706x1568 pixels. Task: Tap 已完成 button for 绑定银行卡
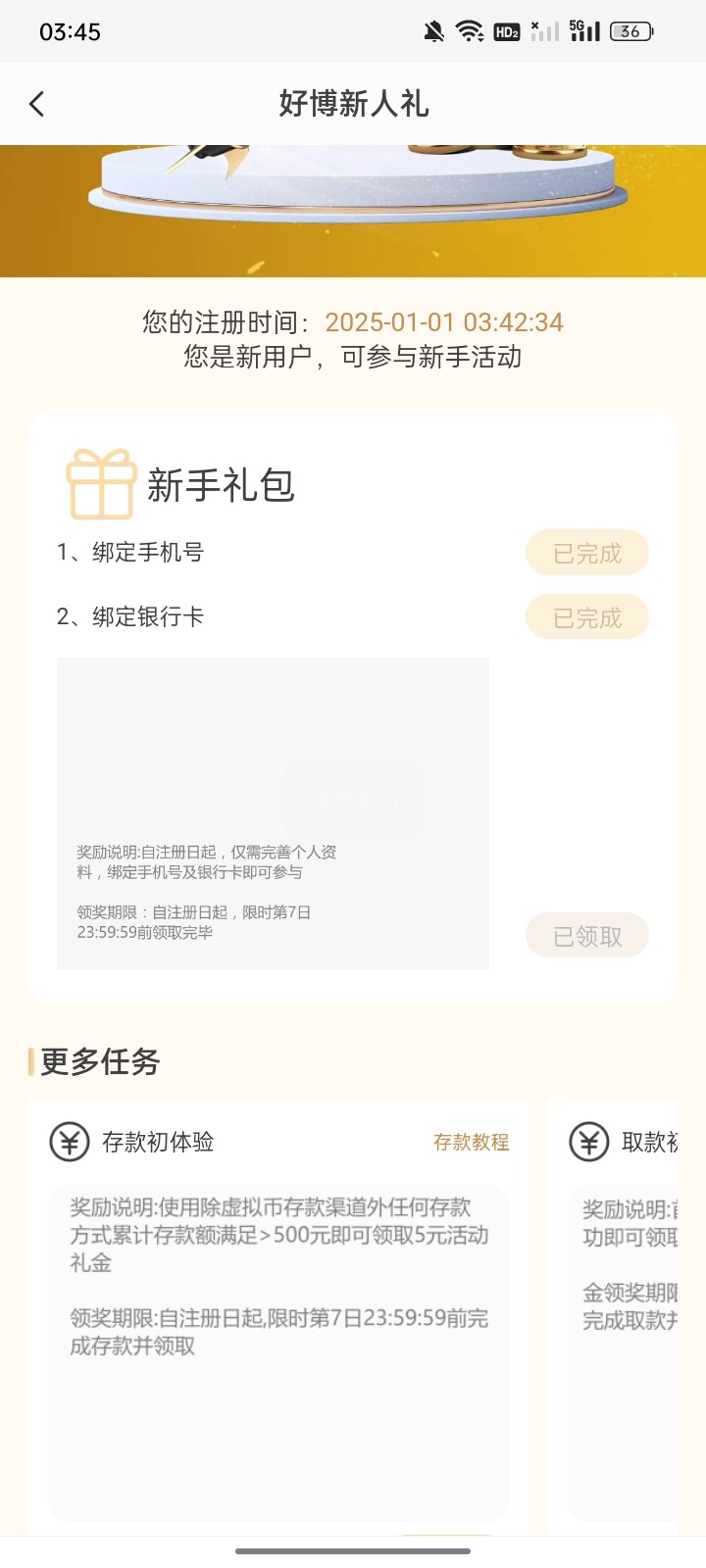(587, 618)
